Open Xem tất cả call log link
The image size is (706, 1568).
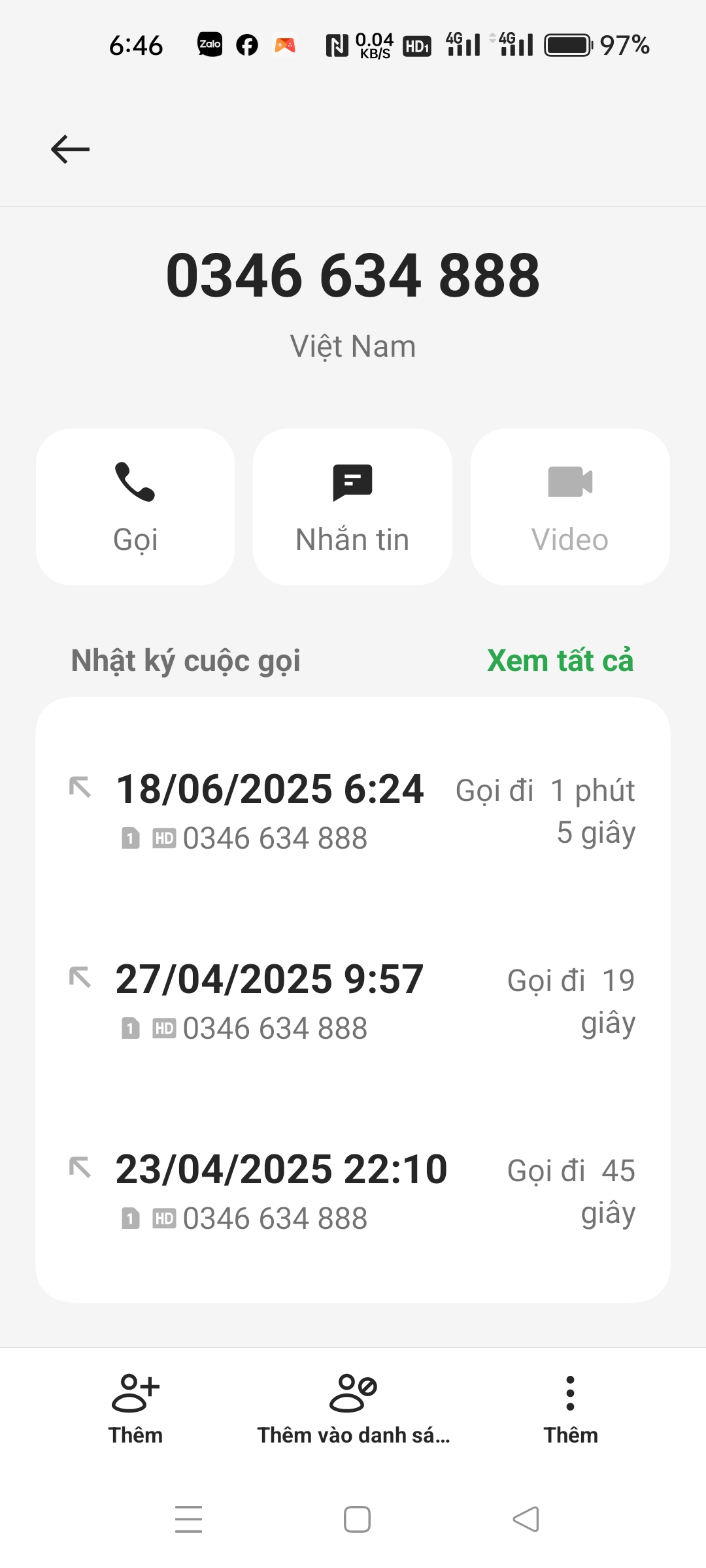(560, 661)
